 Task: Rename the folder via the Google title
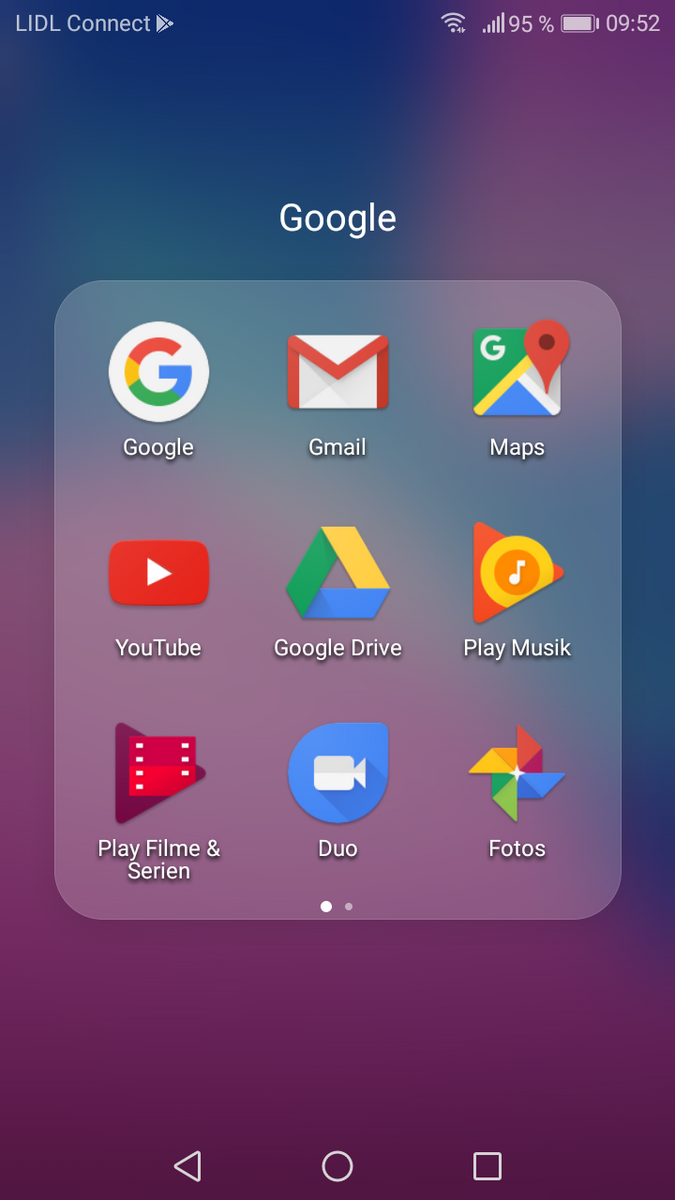click(337, 217)
